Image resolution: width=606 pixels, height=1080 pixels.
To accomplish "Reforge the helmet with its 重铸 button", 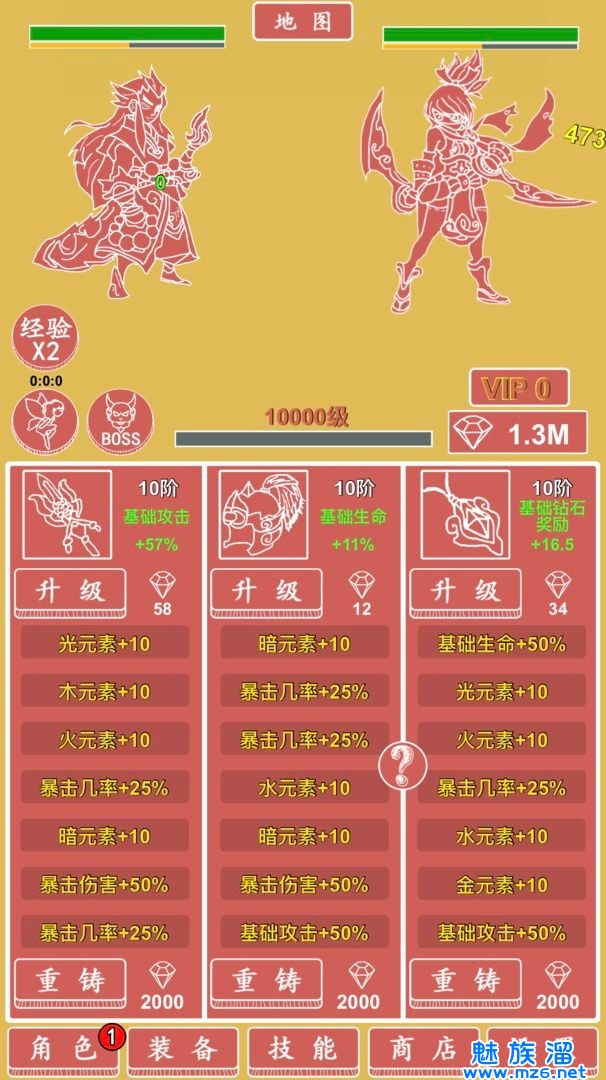I will click(x=266, y=981).
